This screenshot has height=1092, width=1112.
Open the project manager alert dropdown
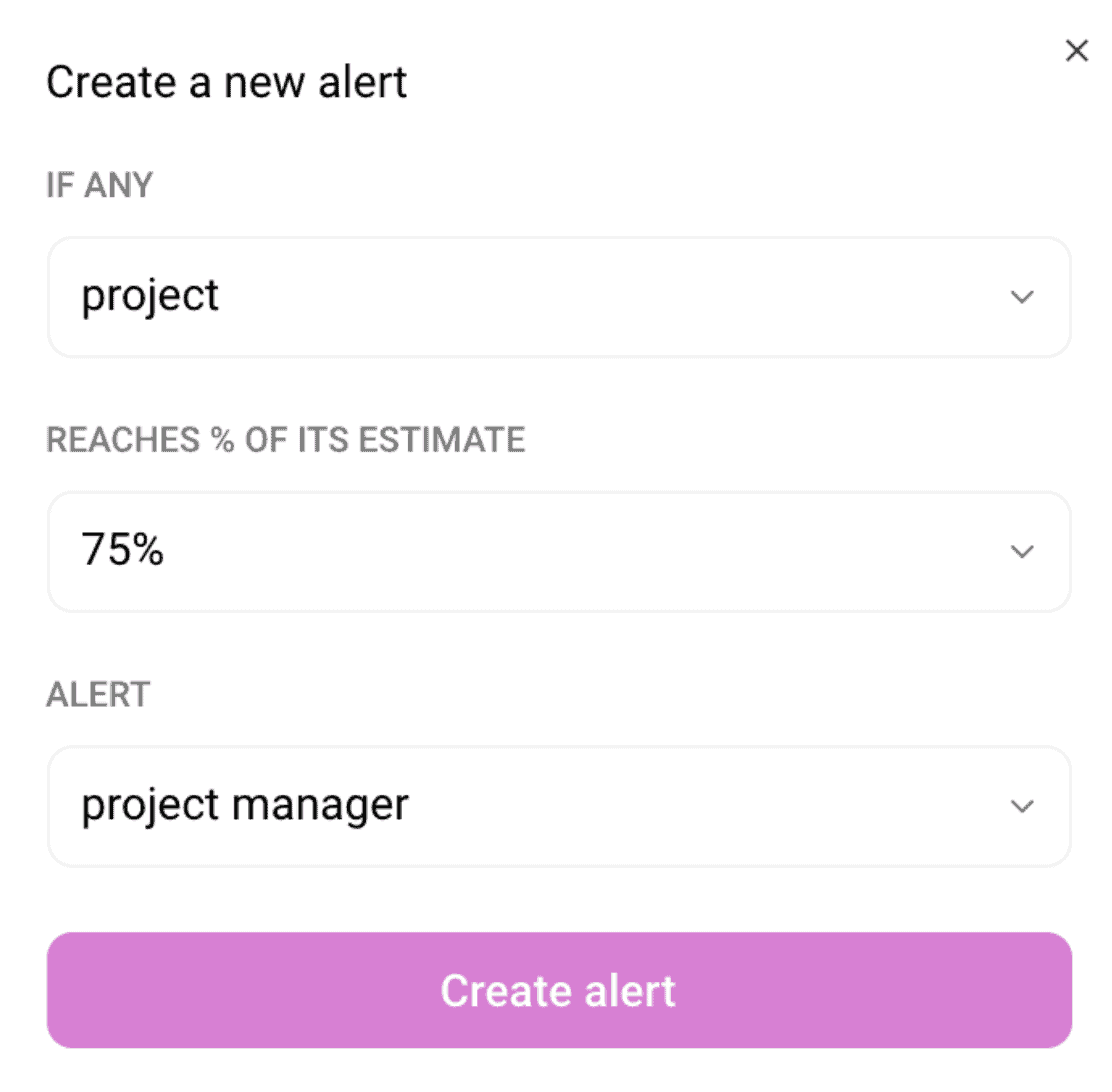pos(558,806)
